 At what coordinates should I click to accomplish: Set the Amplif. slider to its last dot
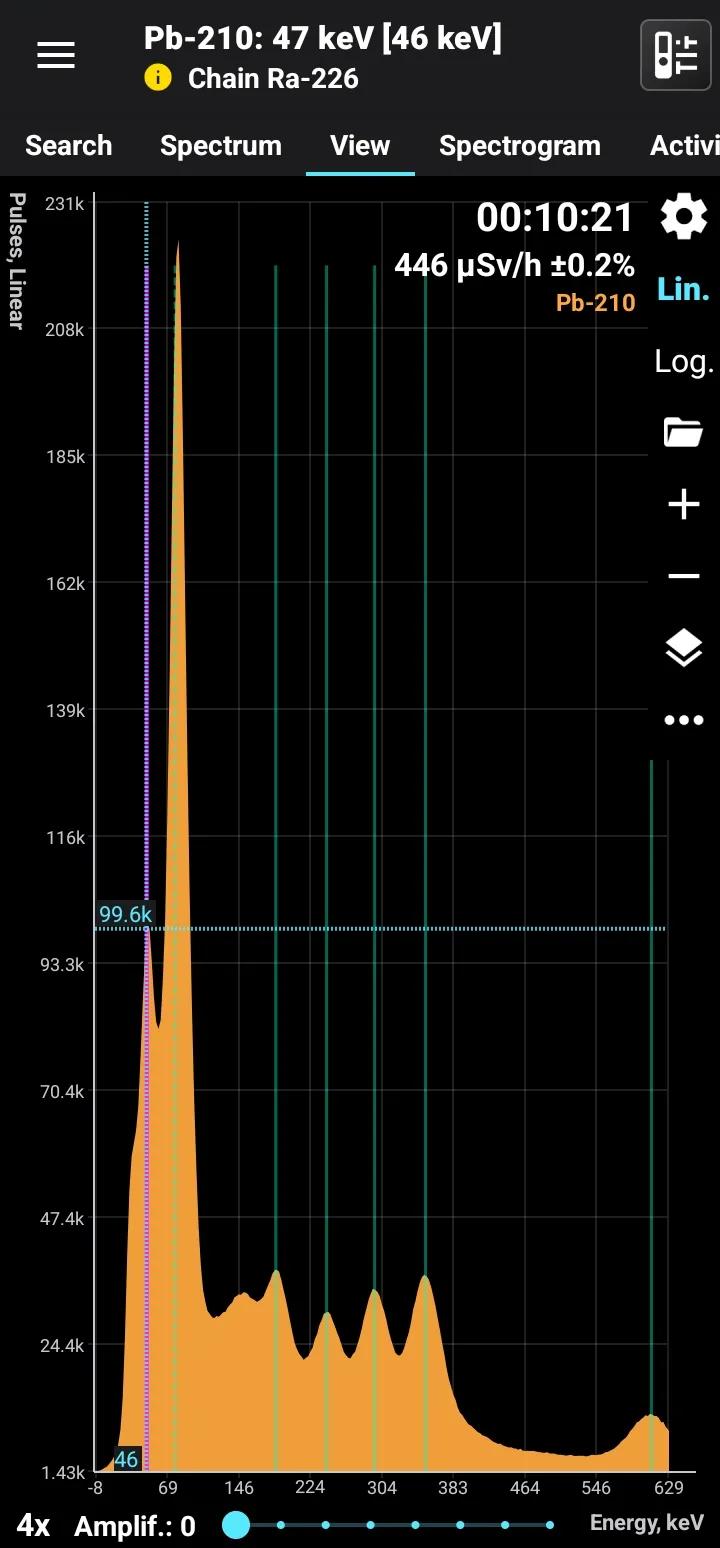pyautogui.click(x=550, y=1525)
